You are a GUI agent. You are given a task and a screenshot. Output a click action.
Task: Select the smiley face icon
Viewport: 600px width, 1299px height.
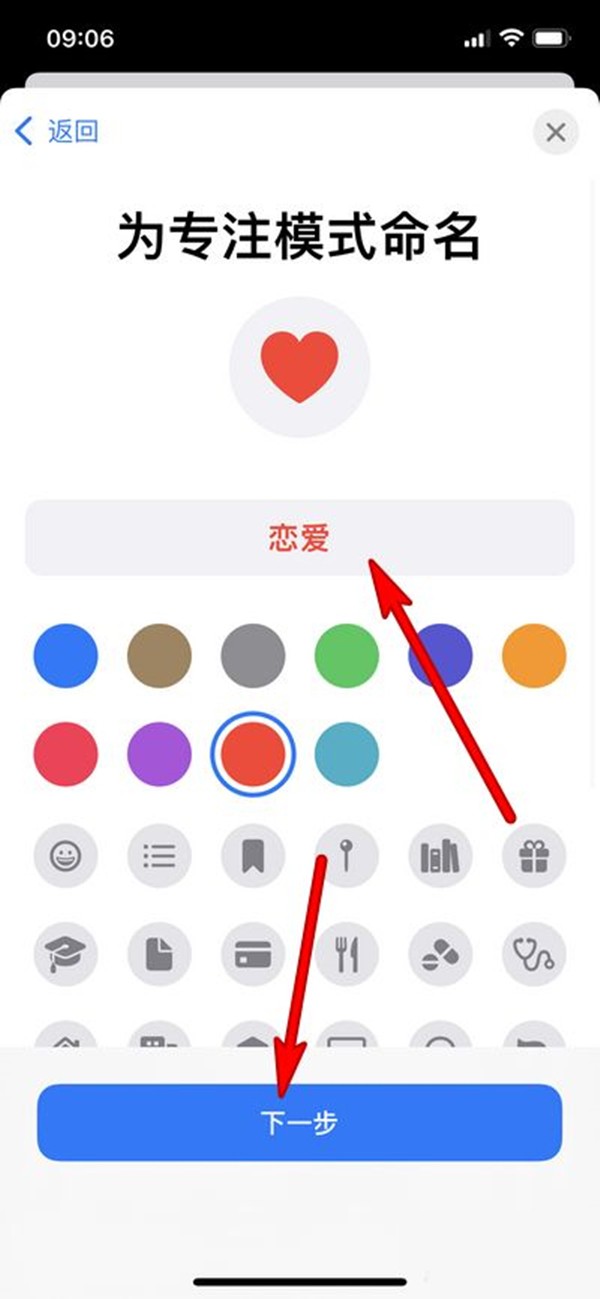click(x=66, y=855)
